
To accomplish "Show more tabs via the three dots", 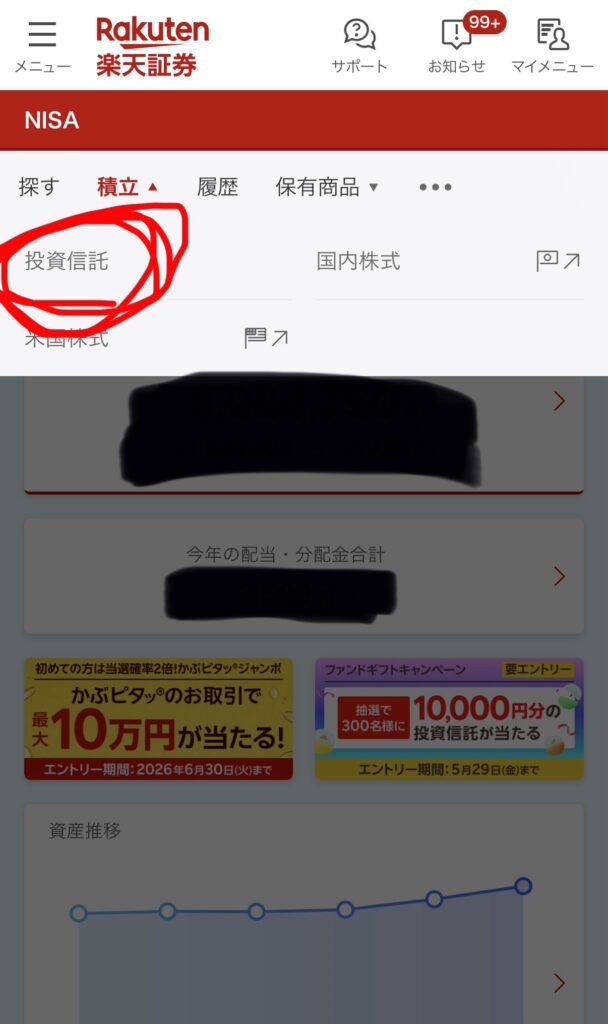I will click(435, 187).
